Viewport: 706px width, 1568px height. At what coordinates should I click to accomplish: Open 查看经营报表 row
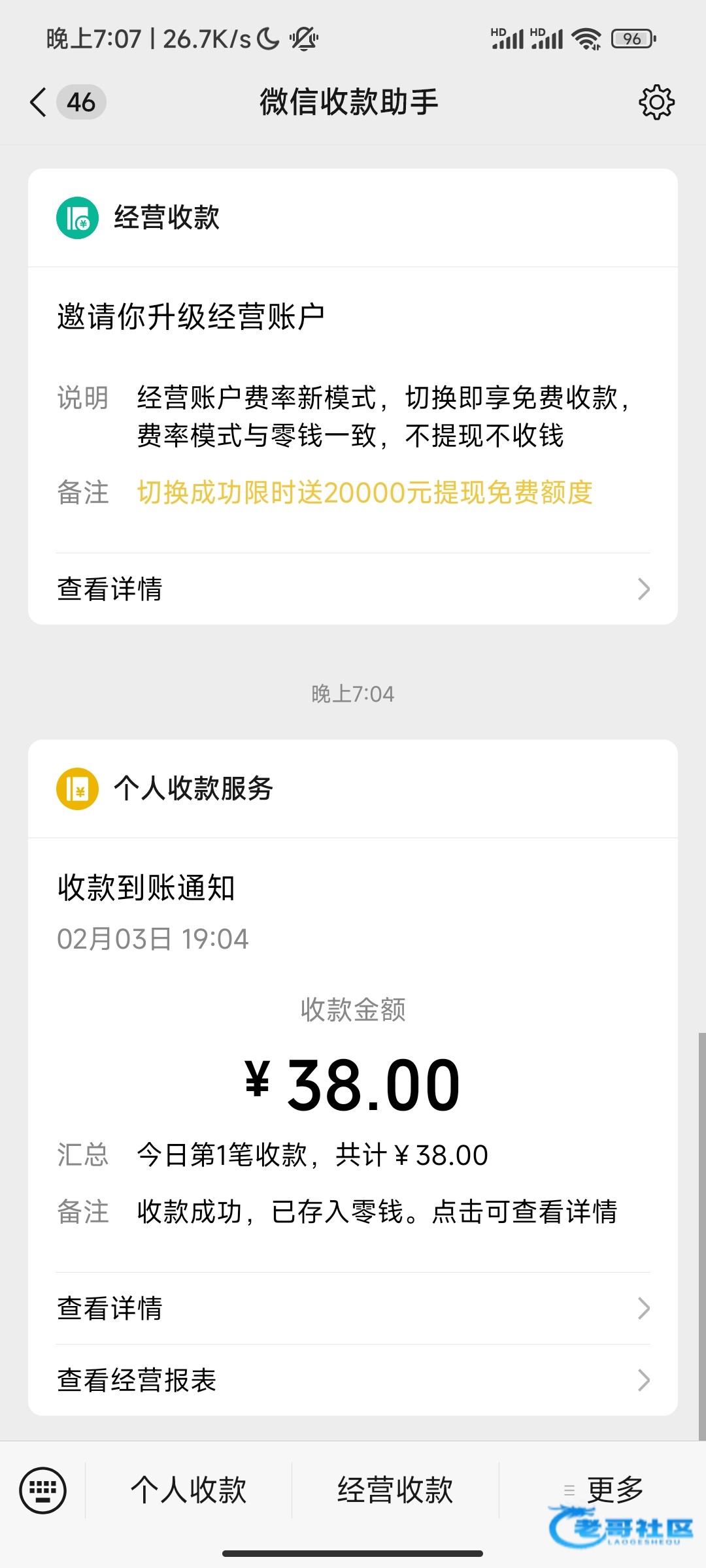[x=353, y=1380]
